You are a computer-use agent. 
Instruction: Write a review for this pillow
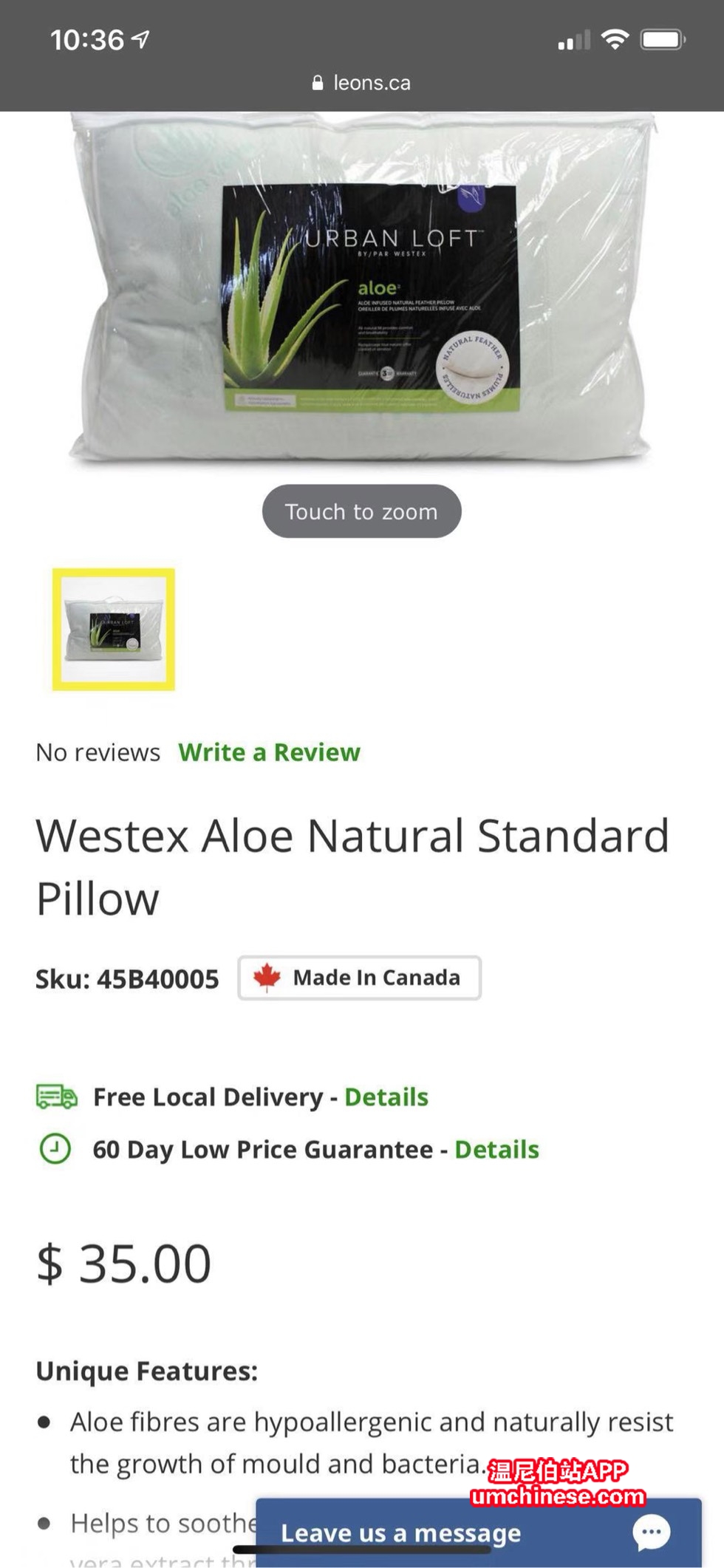(269, 752)
